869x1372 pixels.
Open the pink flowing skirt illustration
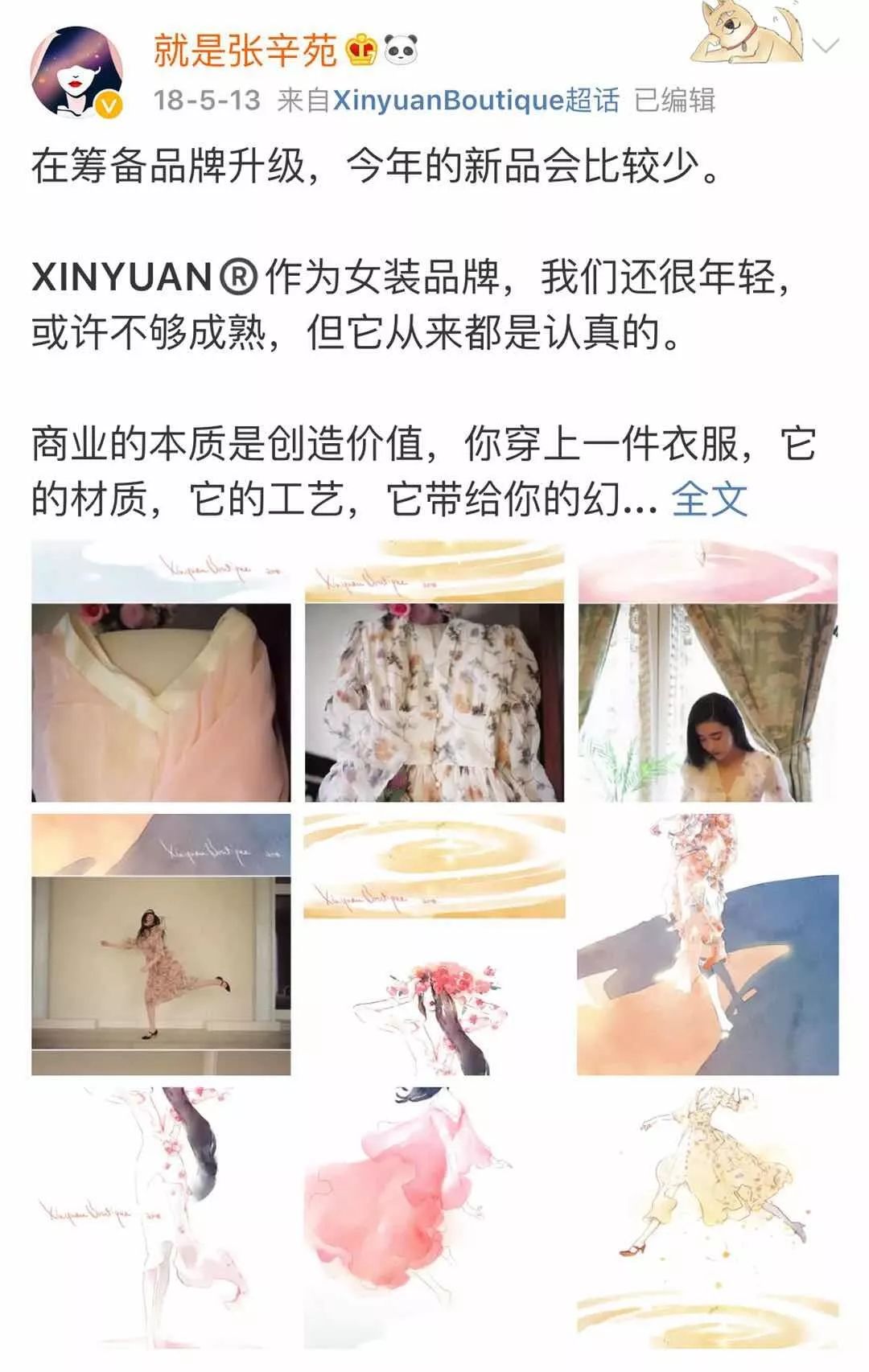[x=434, y=1218]
